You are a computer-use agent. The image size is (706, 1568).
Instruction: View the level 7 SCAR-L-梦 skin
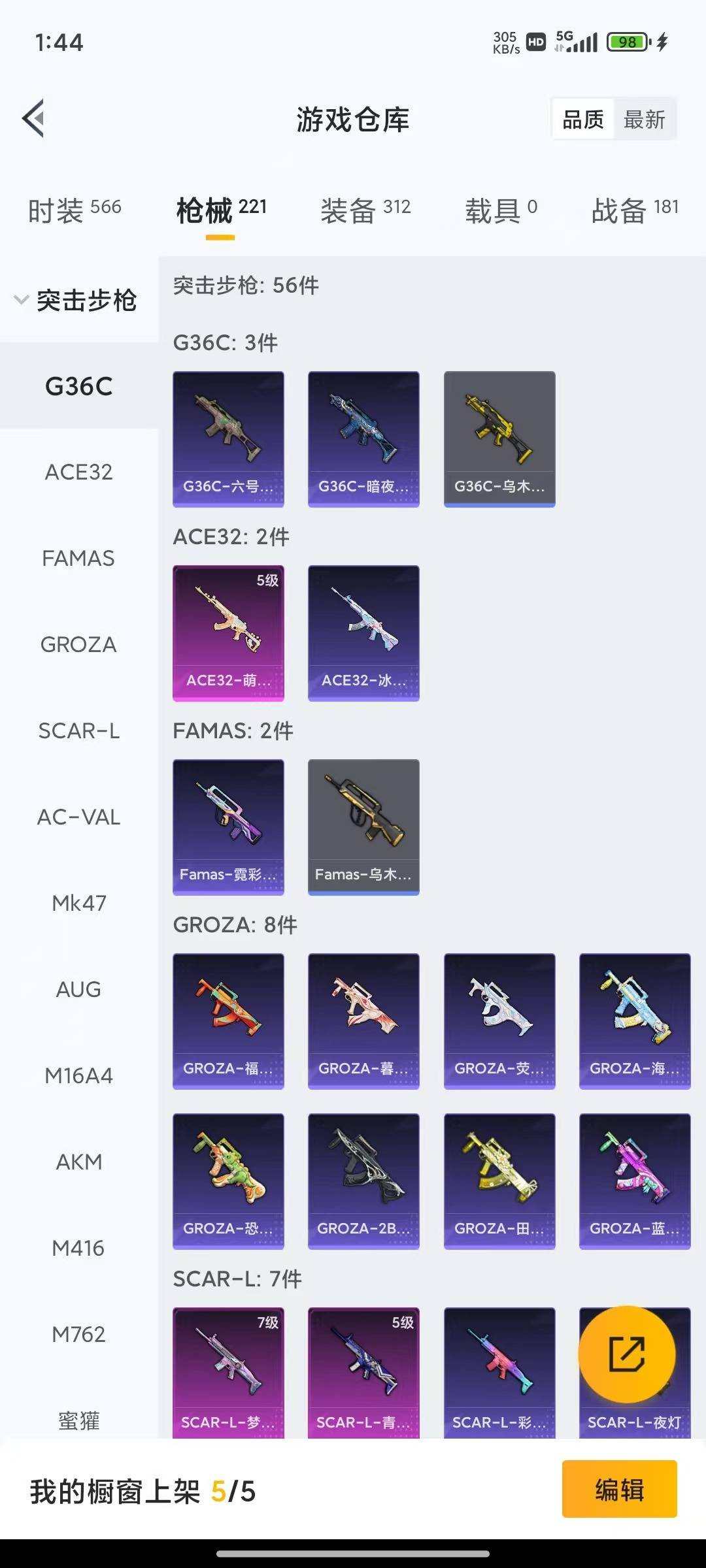click(x=228, y=1372)
